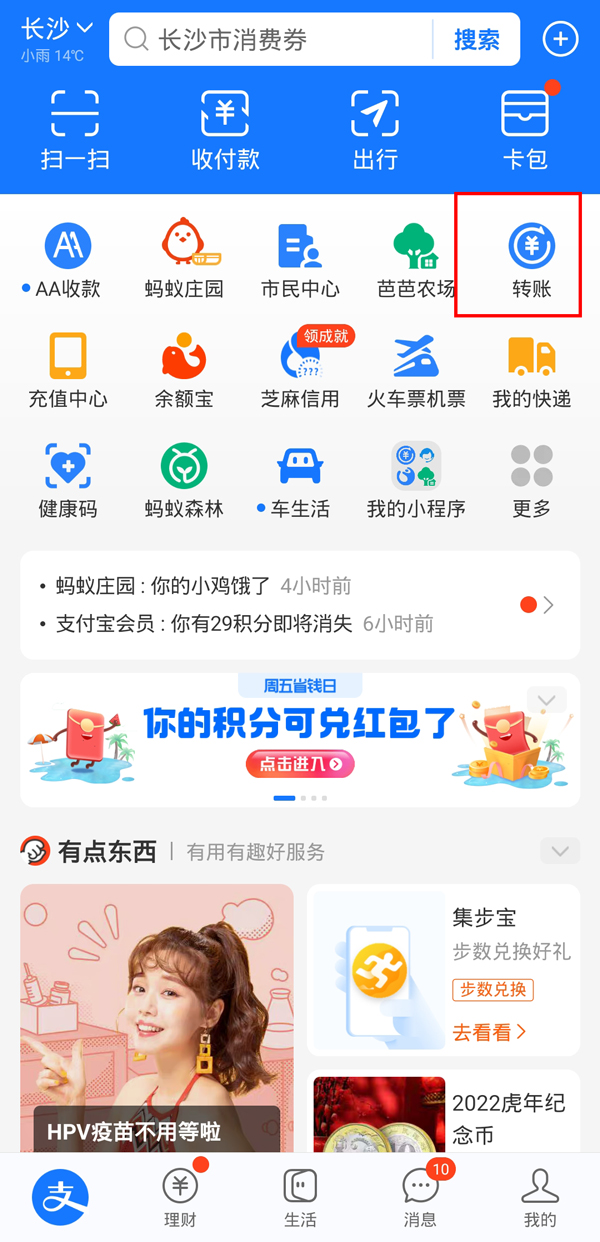Open 芝麻信用 credit score
Viewport: 600px width, 1242px height.
tap(300, 368)
